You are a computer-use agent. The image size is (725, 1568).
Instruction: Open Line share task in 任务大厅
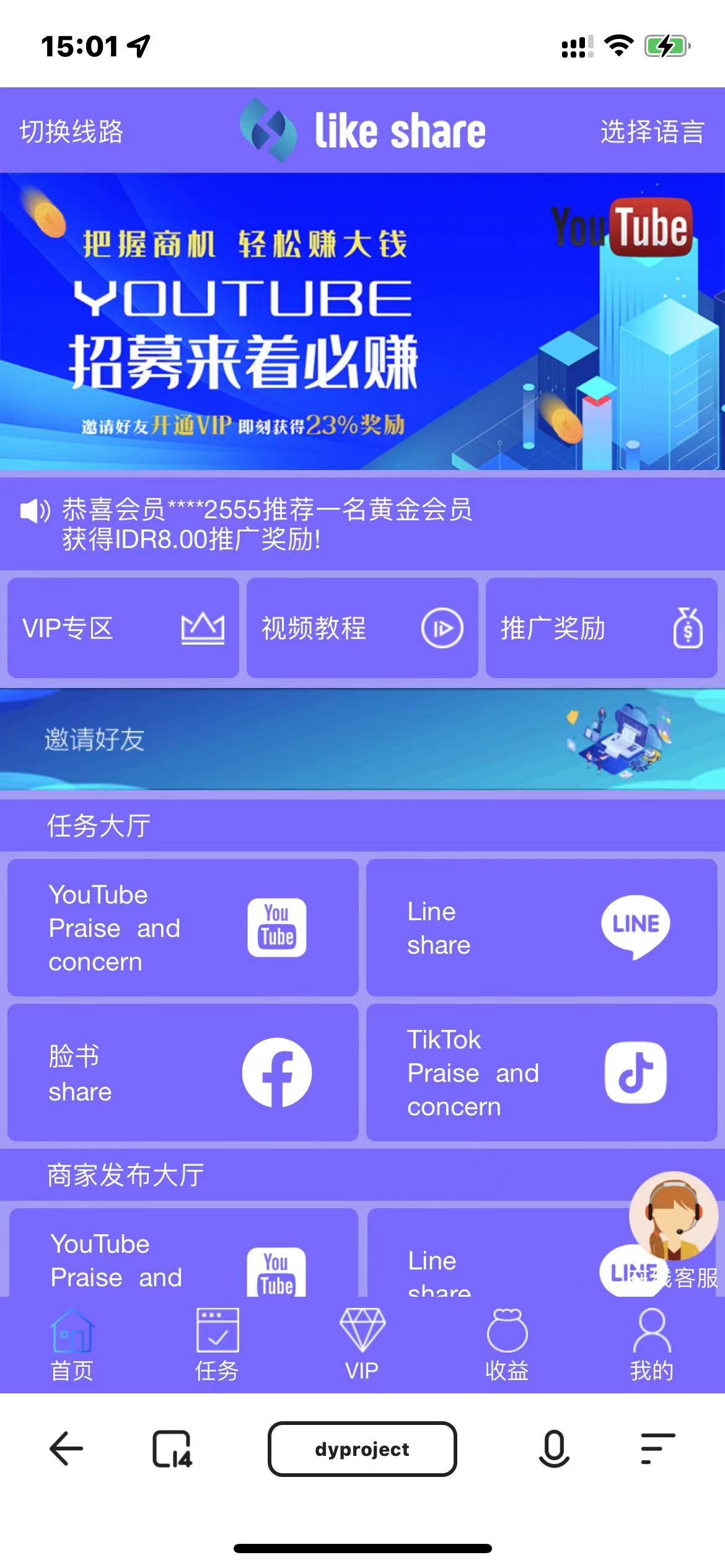tap(541, 927)
